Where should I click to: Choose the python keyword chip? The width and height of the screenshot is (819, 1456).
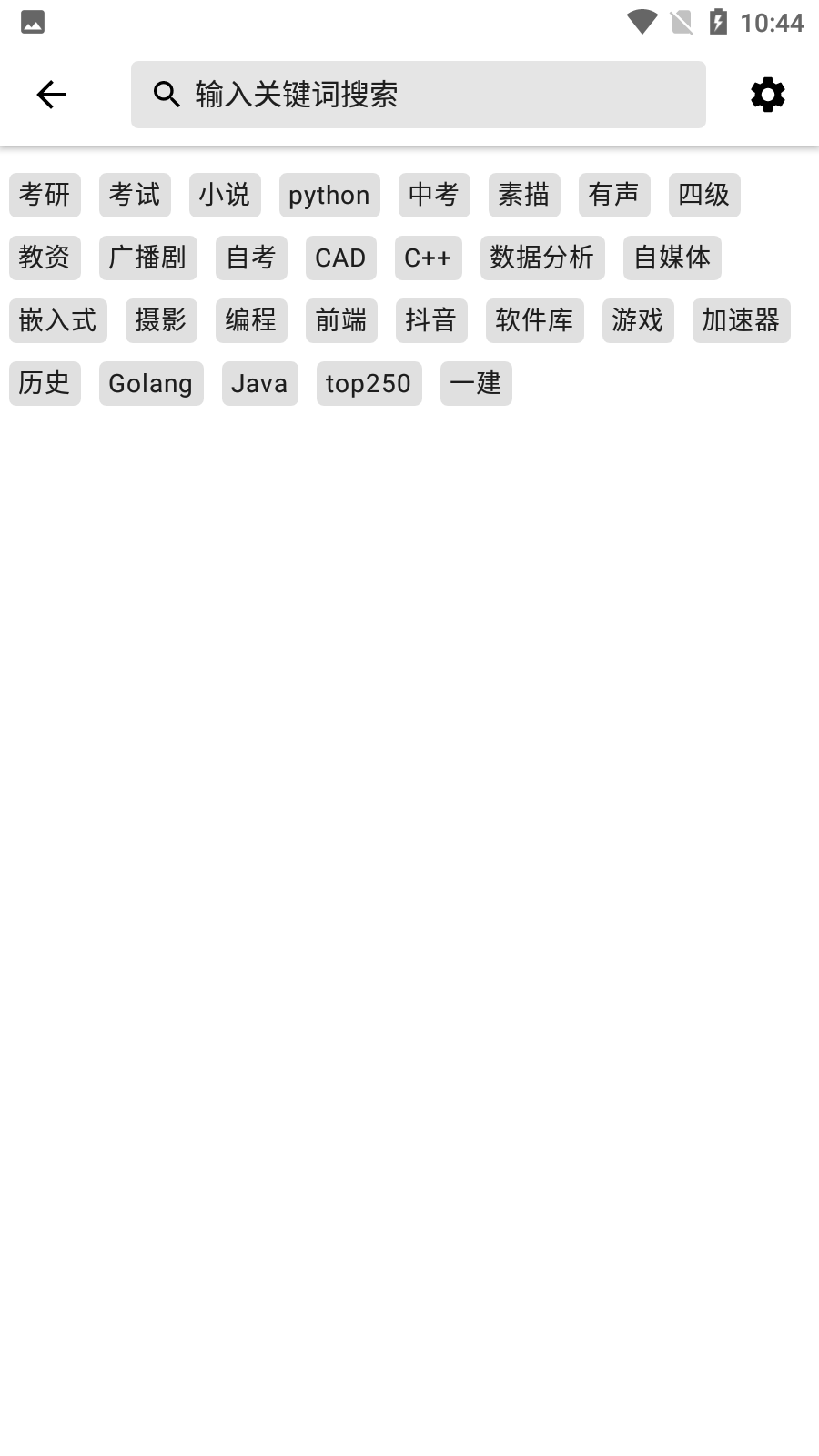(329, 195)
